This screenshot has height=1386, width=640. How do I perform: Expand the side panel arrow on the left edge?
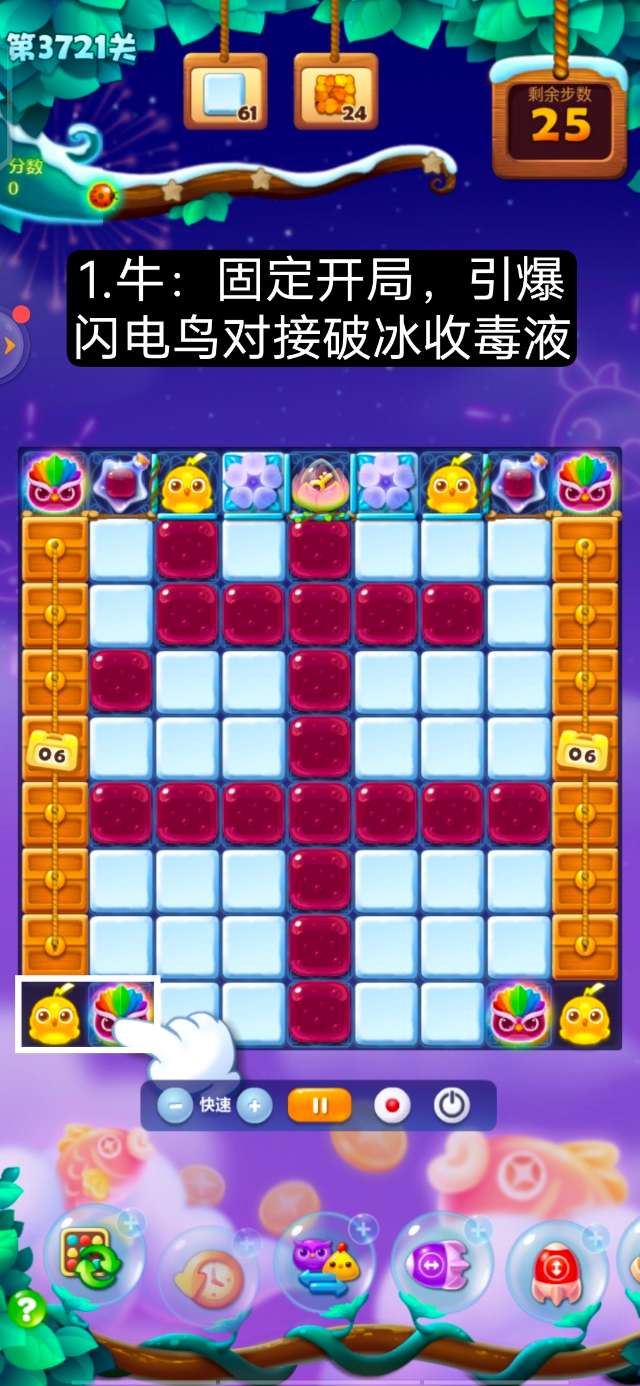pos(12,346)
